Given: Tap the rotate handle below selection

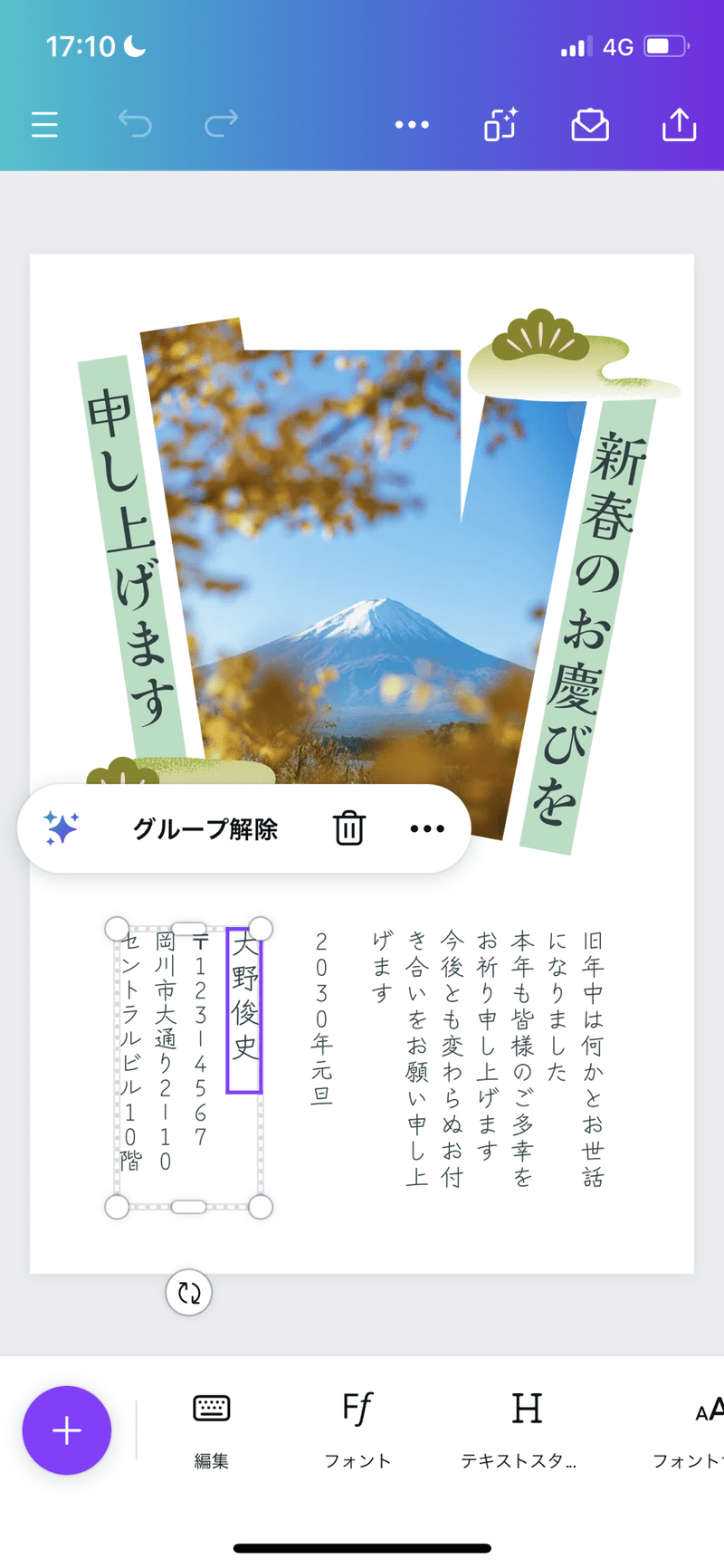Looking at the screenshot, I should 189,1293.
